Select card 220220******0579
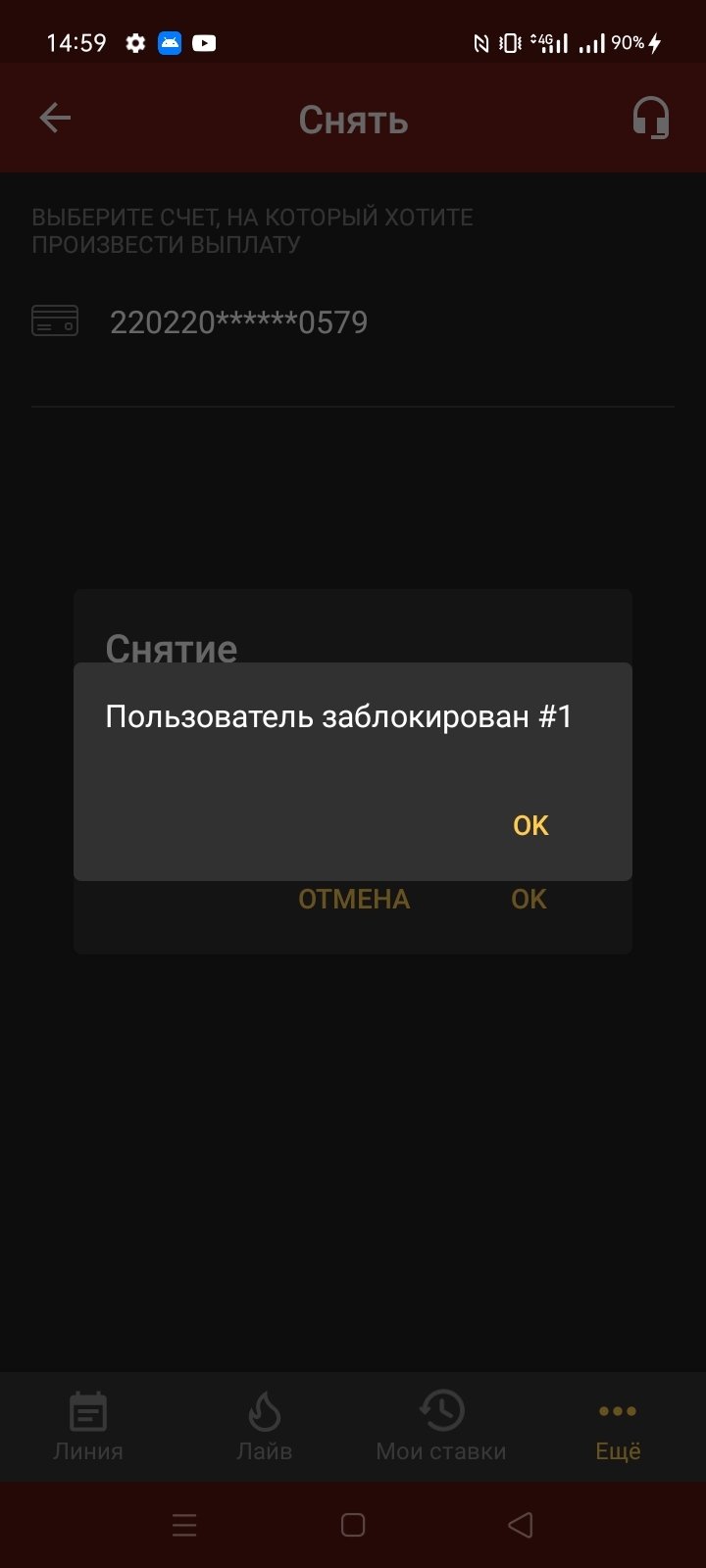This screenshot has width=706, height=1568. pos(238,322)
